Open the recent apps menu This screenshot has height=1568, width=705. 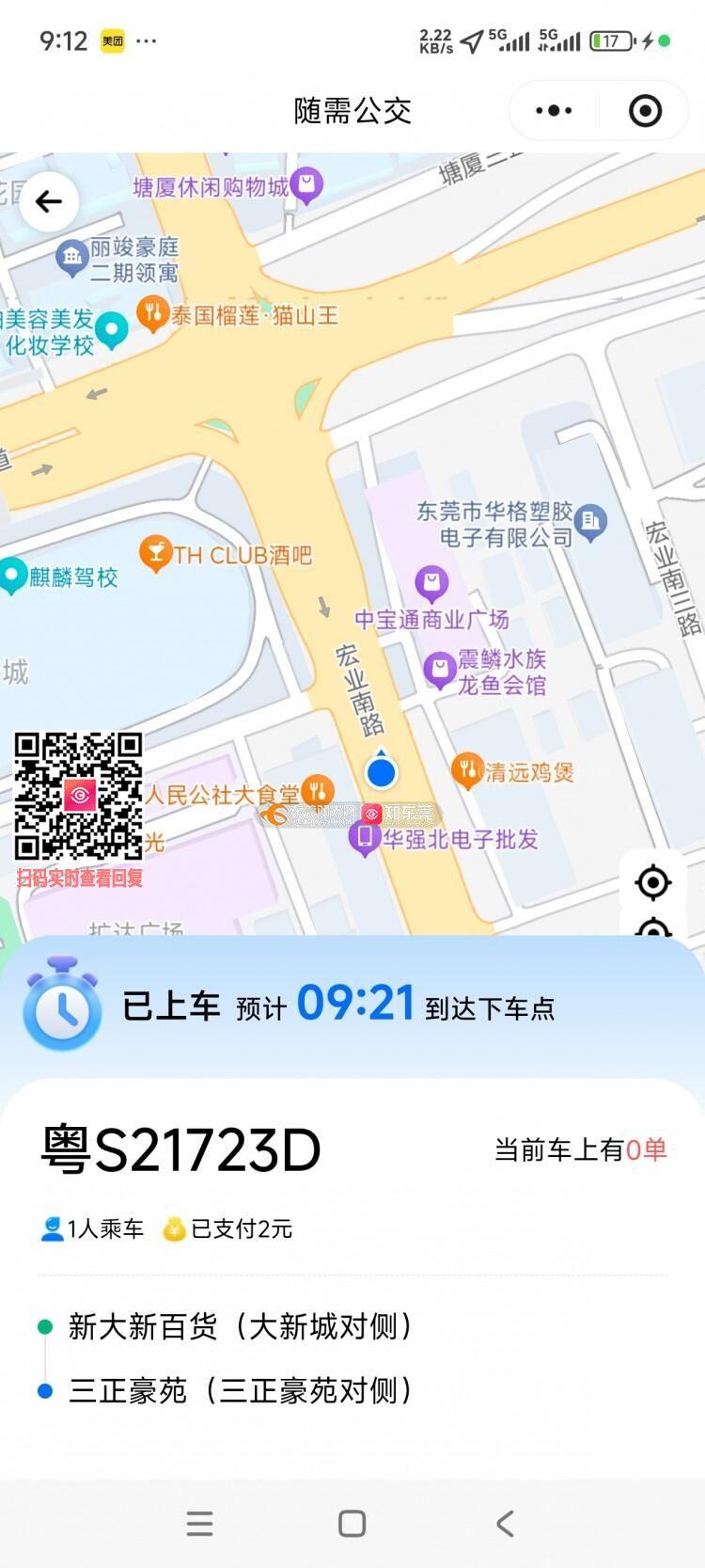tap(199, 1523)
